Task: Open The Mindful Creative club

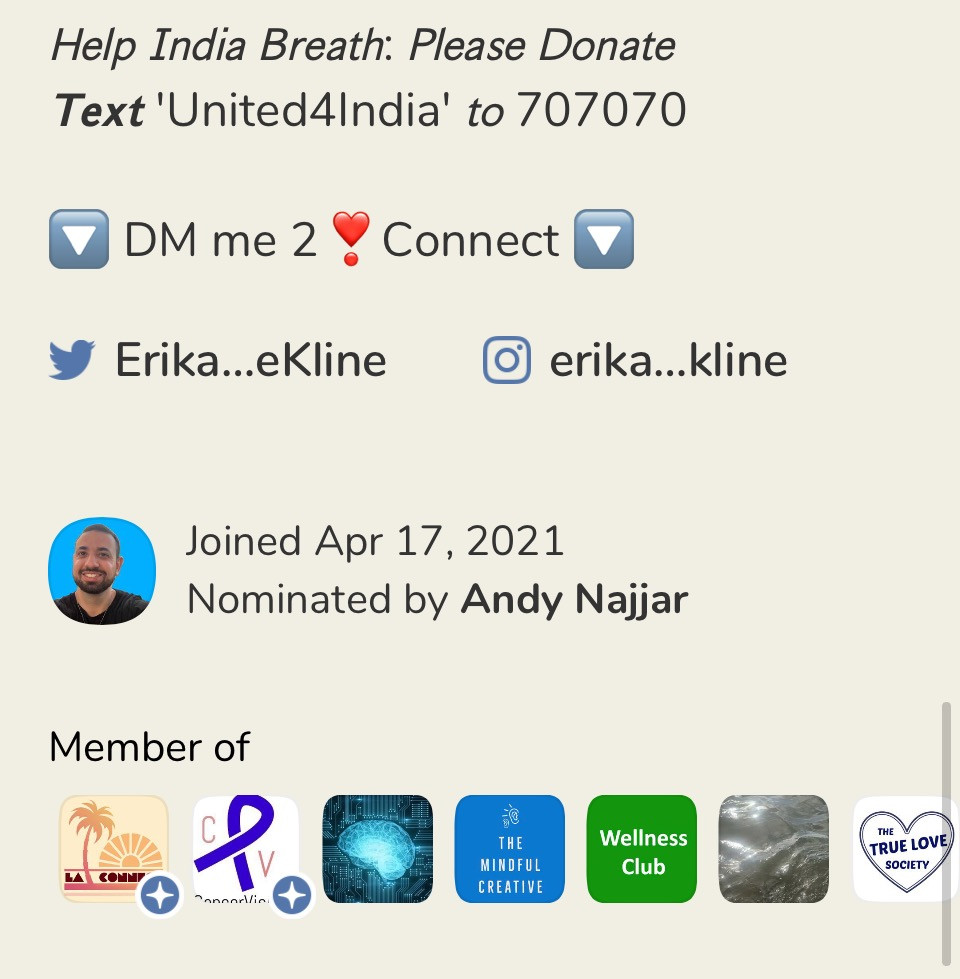Action: click(x=510, y=849)
